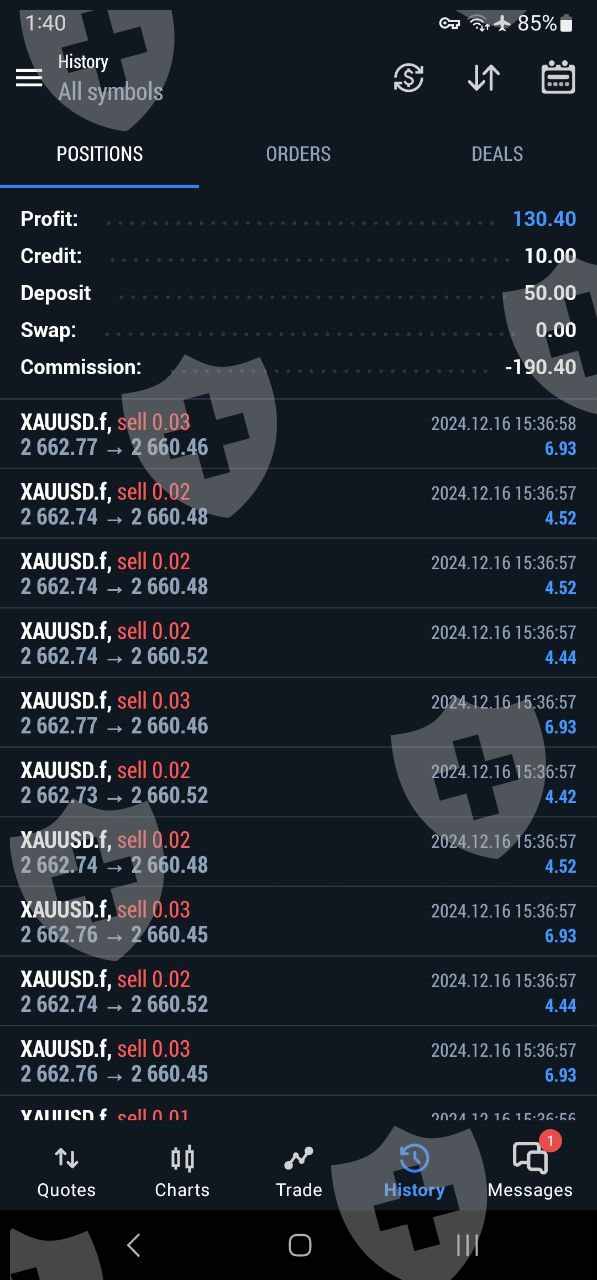Open the sort arrows option
This screenshot has width=597, height=1280.
point(483,77)
